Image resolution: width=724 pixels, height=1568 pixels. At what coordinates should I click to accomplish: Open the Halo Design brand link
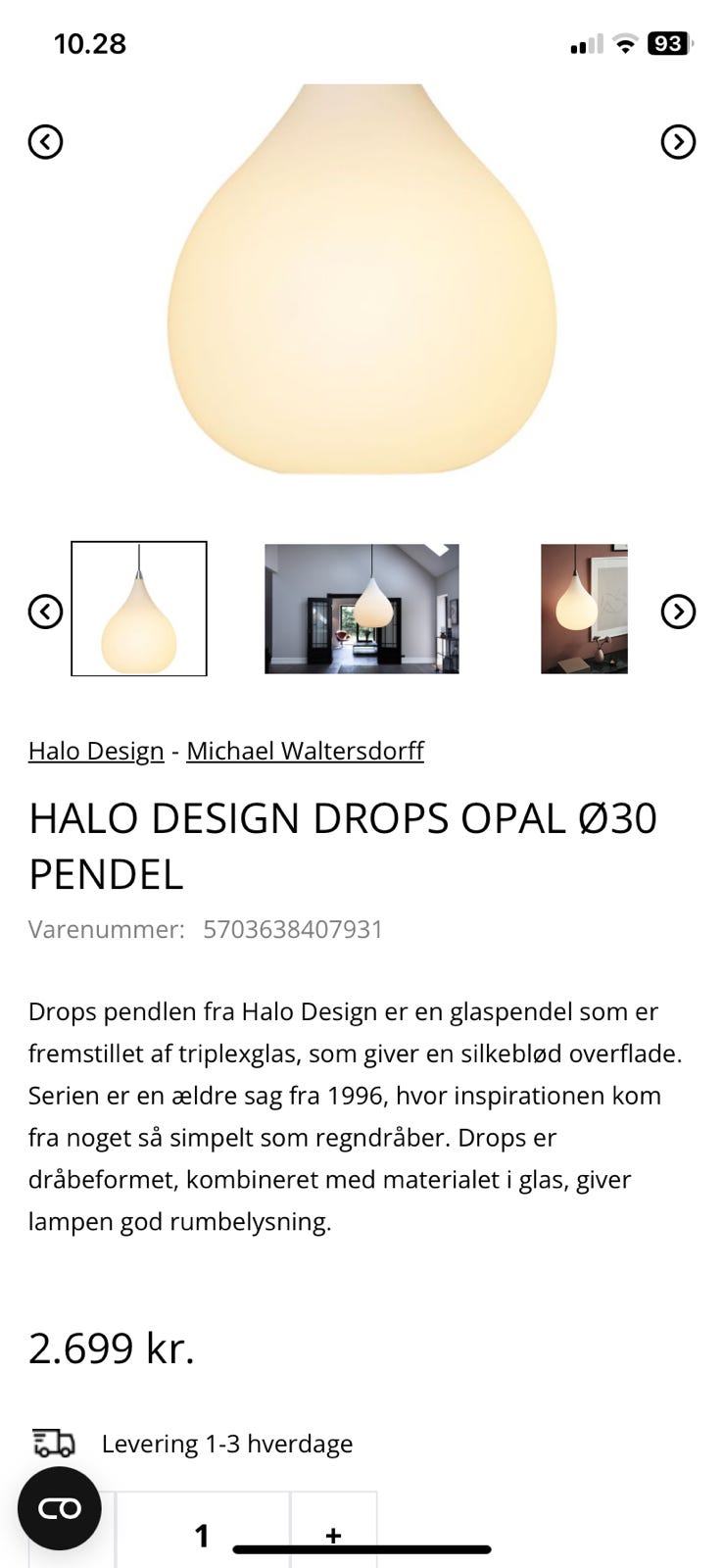point(95,750)
